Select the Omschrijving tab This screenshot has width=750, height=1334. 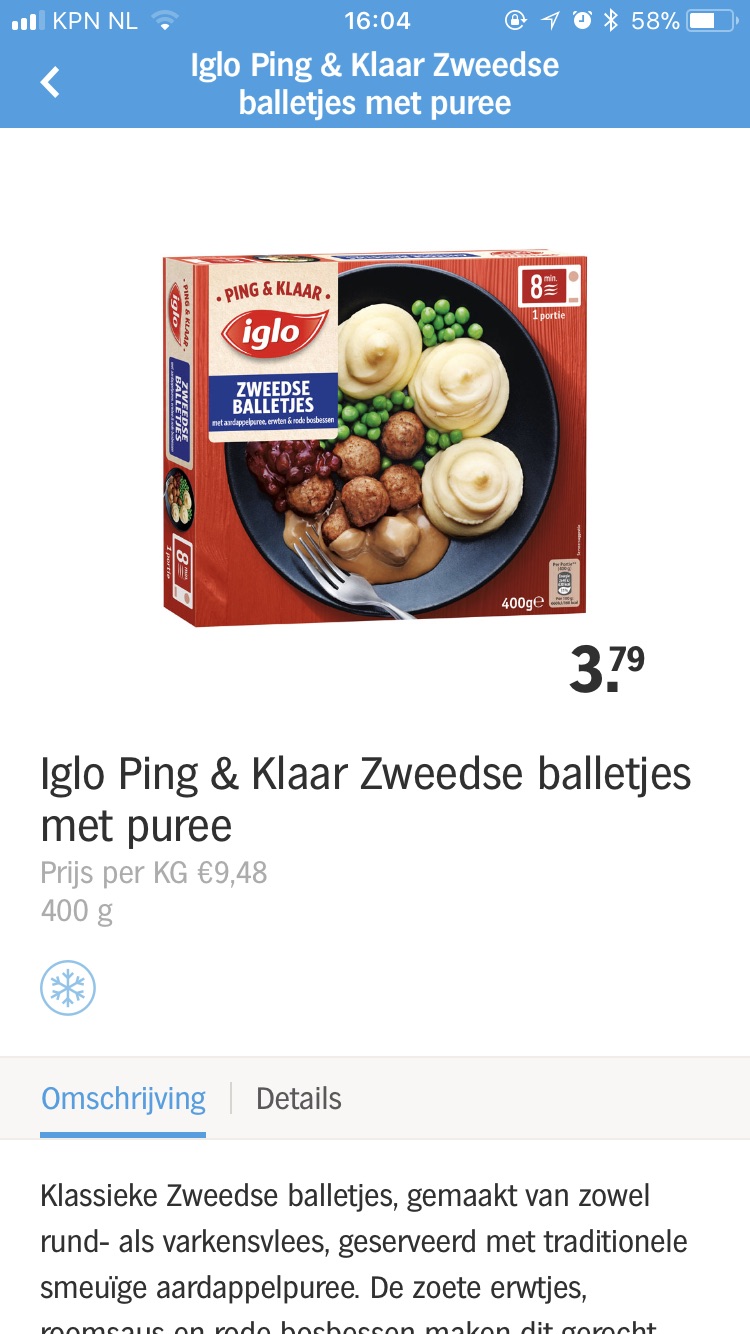123,1098
